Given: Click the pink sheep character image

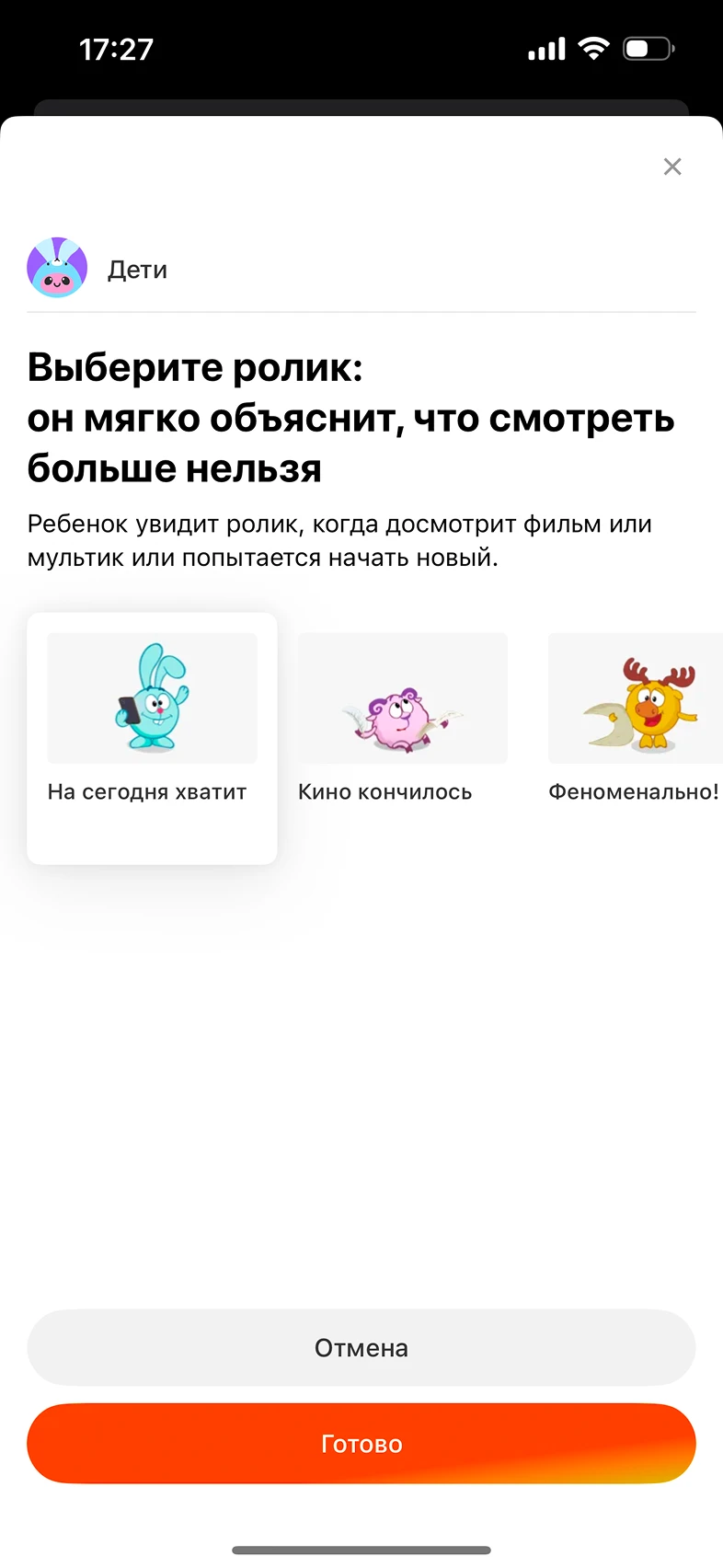Looking at the screenshot, I should point(403,698).
